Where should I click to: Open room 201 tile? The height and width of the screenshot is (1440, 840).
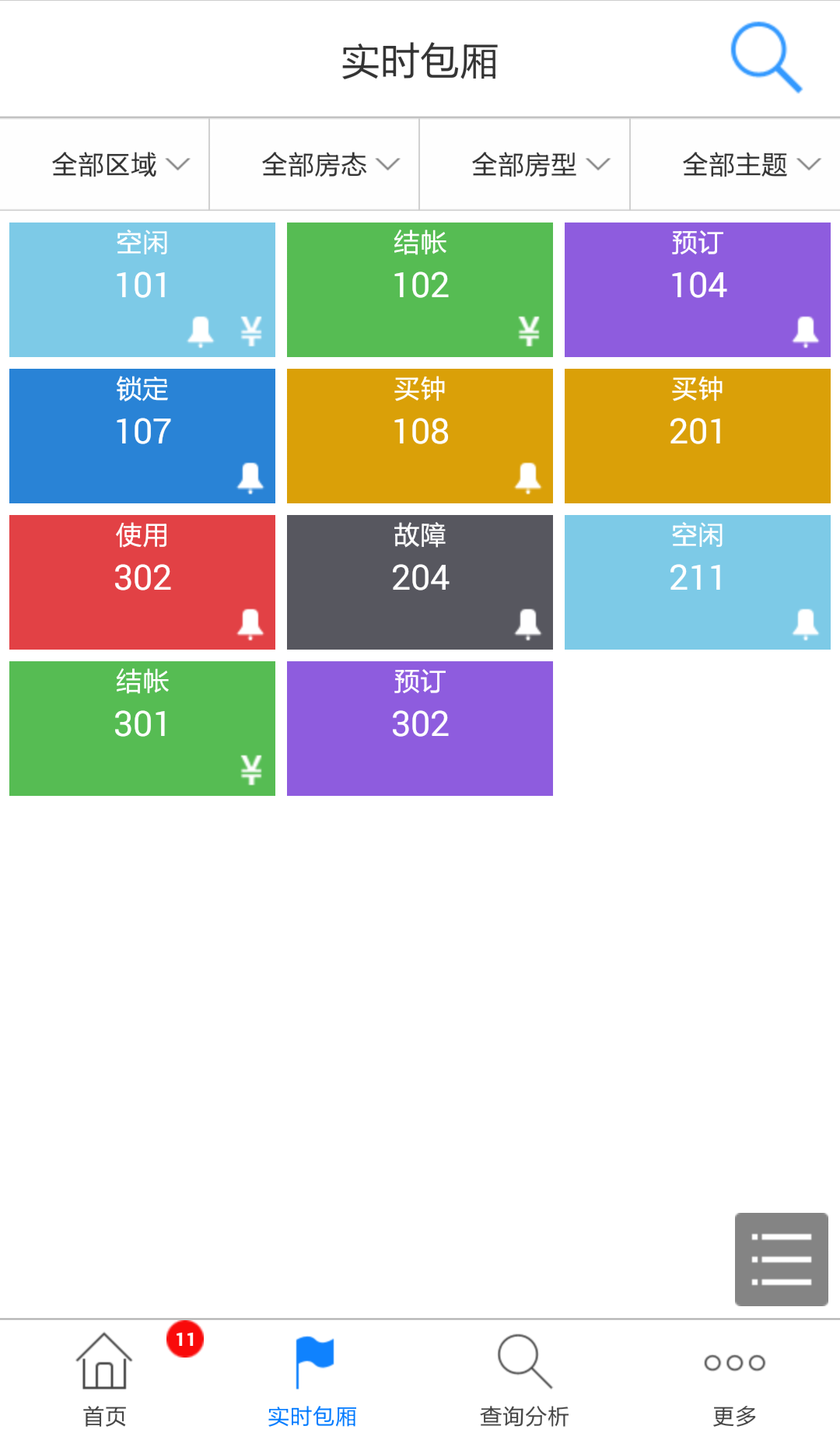coord(698,436)
